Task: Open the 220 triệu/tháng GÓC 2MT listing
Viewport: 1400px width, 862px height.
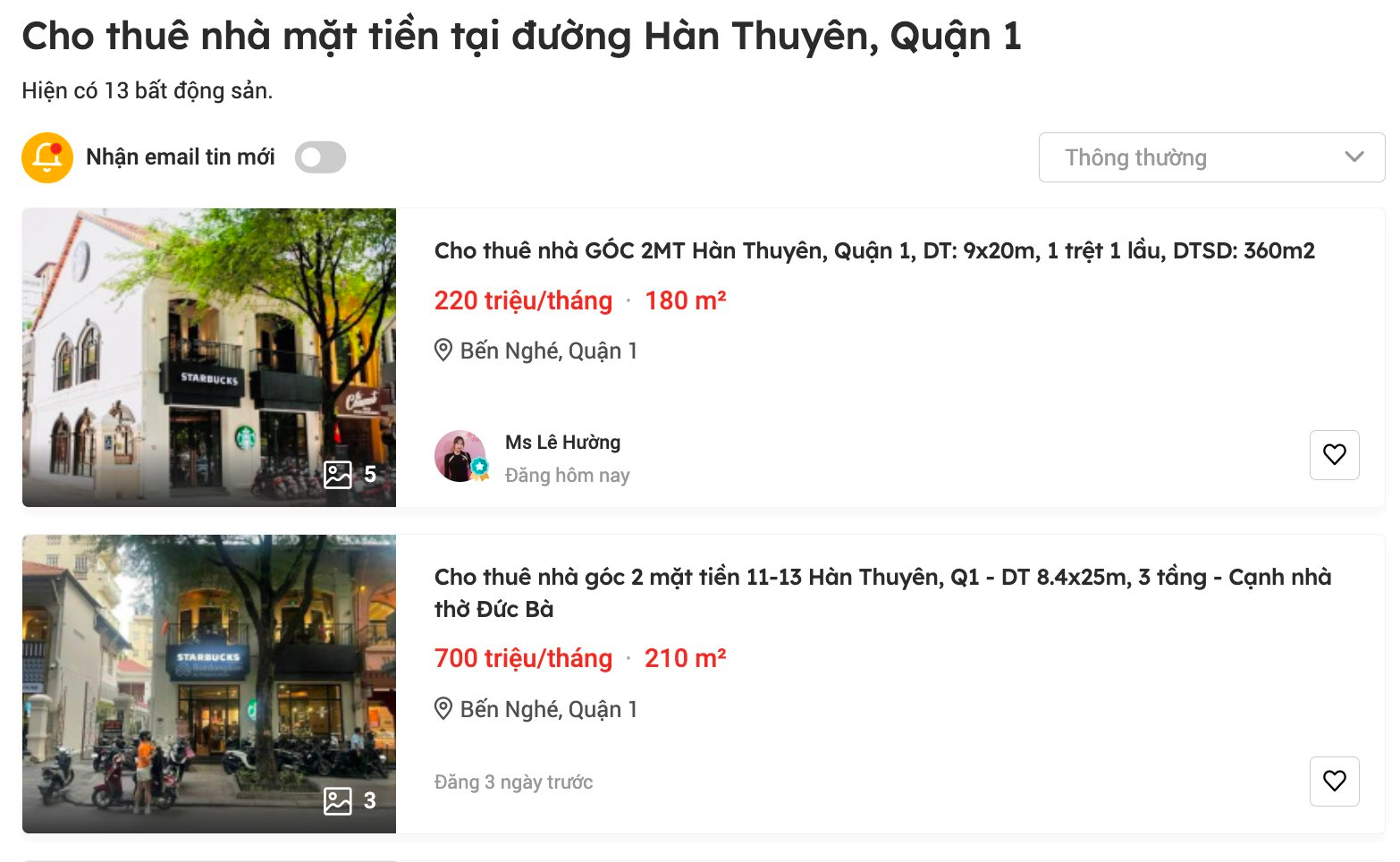Action: click(x=873, y=250)
